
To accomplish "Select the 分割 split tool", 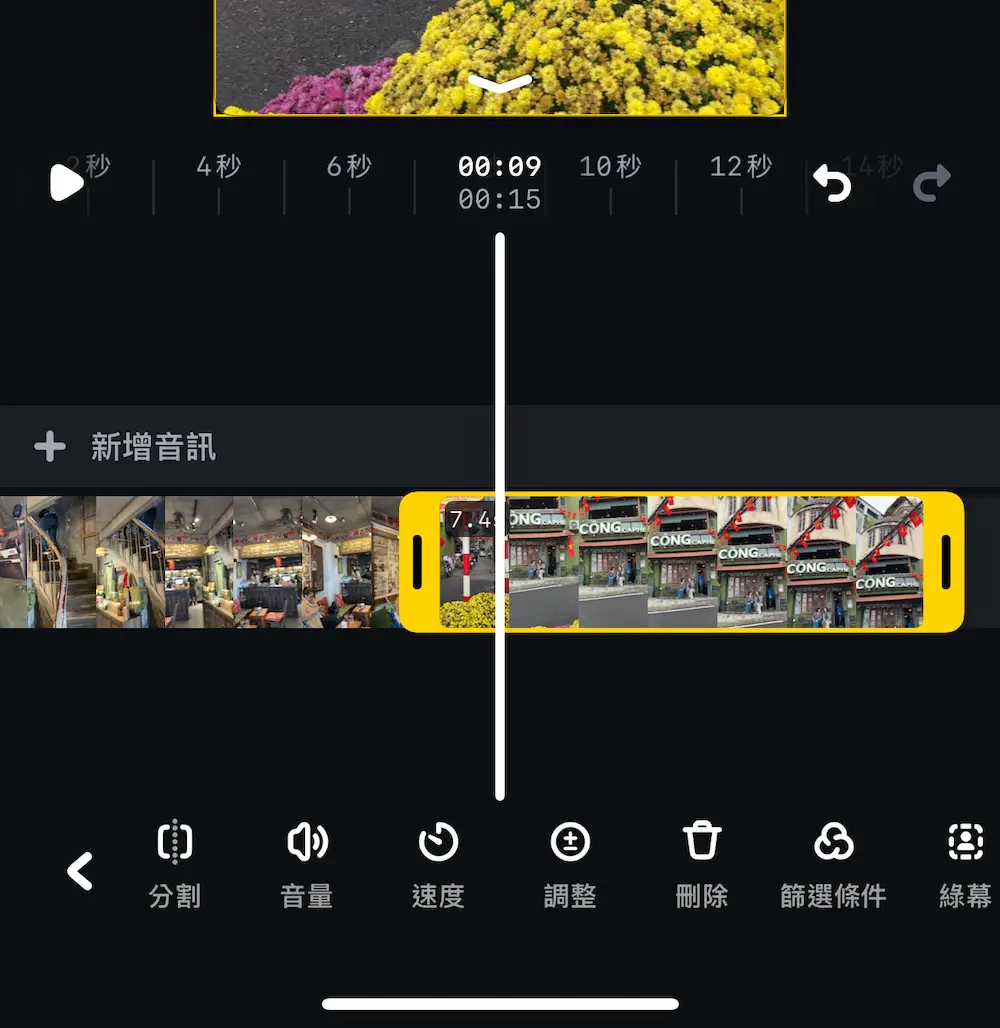I will (175, 865).
